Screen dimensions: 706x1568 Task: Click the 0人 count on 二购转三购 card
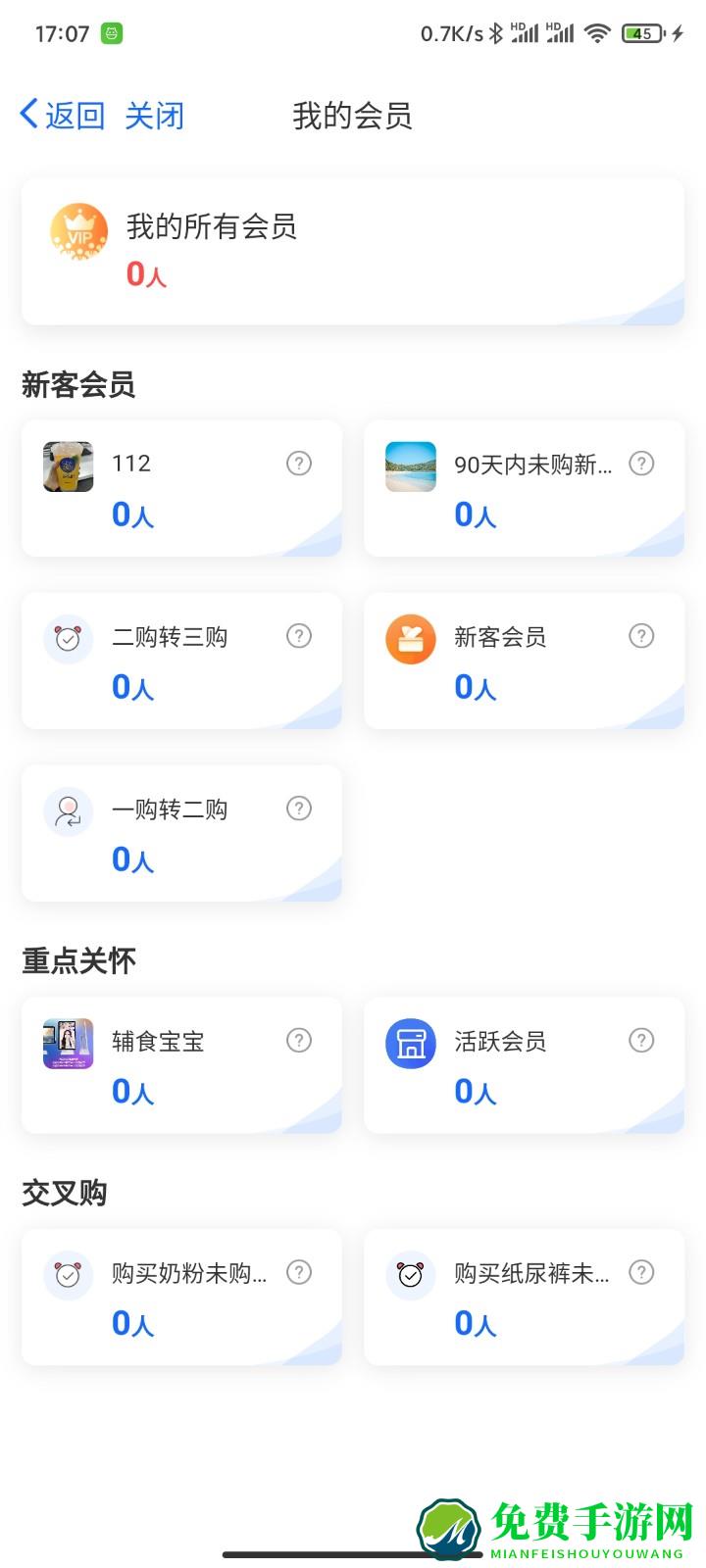(x=132, y=687)
